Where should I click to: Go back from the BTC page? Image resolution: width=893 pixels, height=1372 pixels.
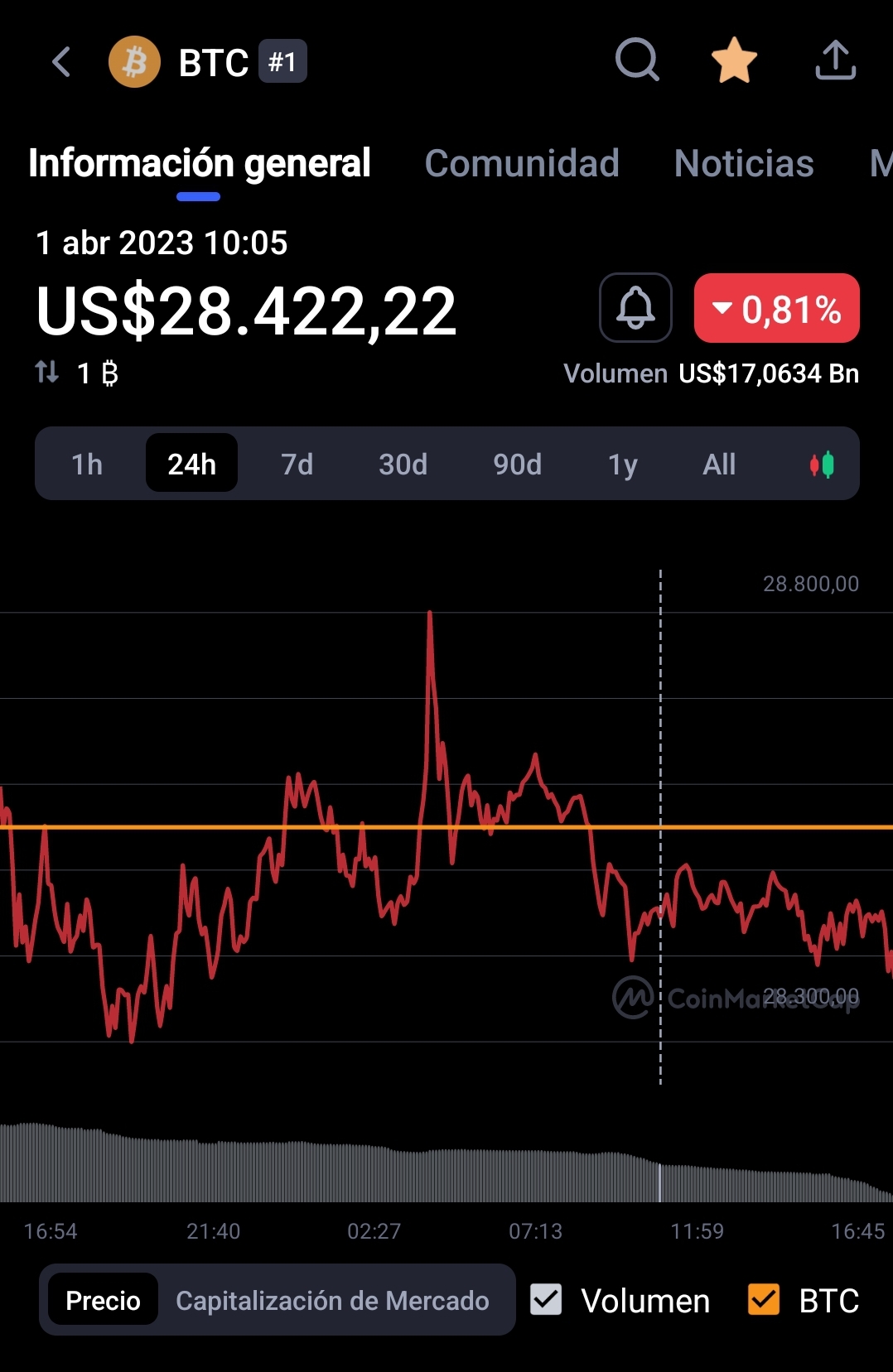coord(61,62)
